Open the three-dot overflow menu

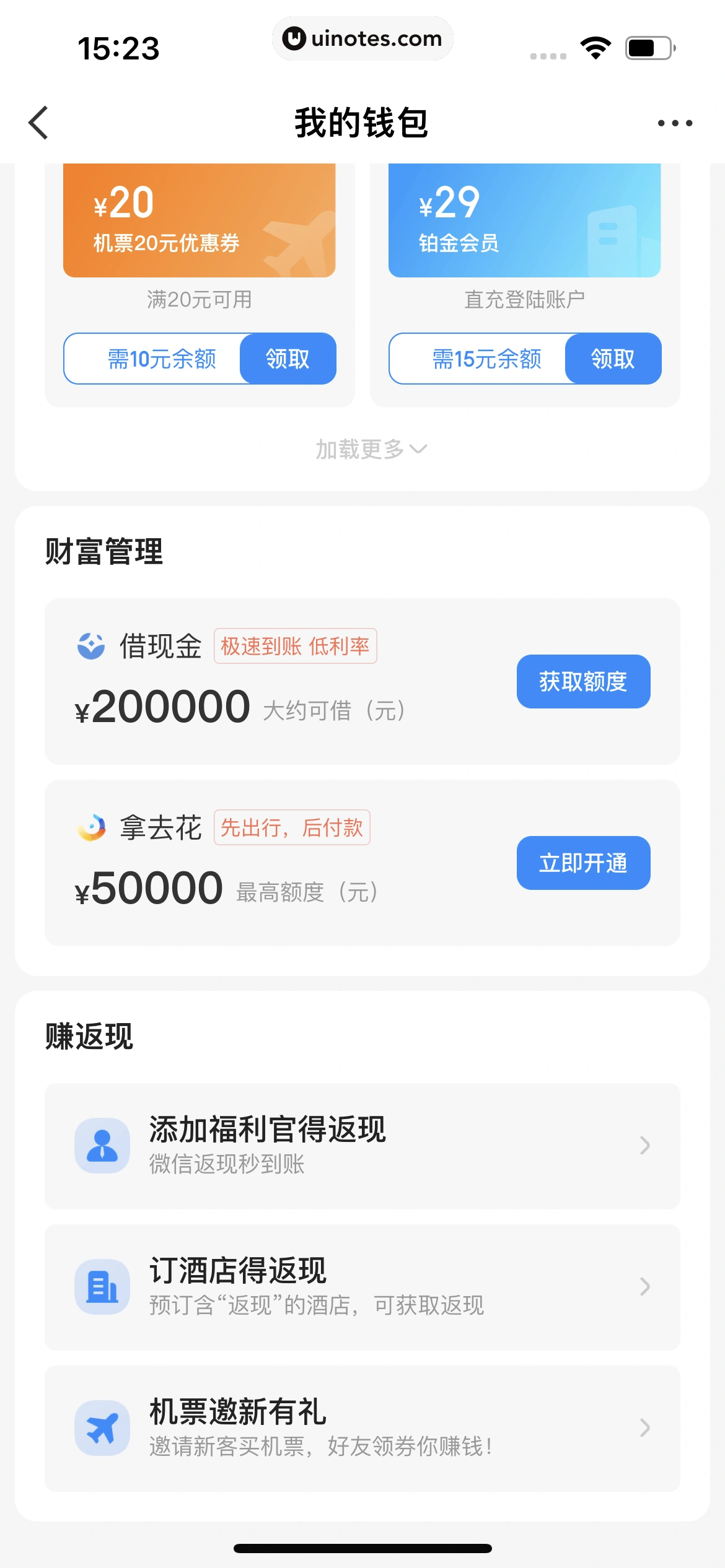(x=675, y=123)
